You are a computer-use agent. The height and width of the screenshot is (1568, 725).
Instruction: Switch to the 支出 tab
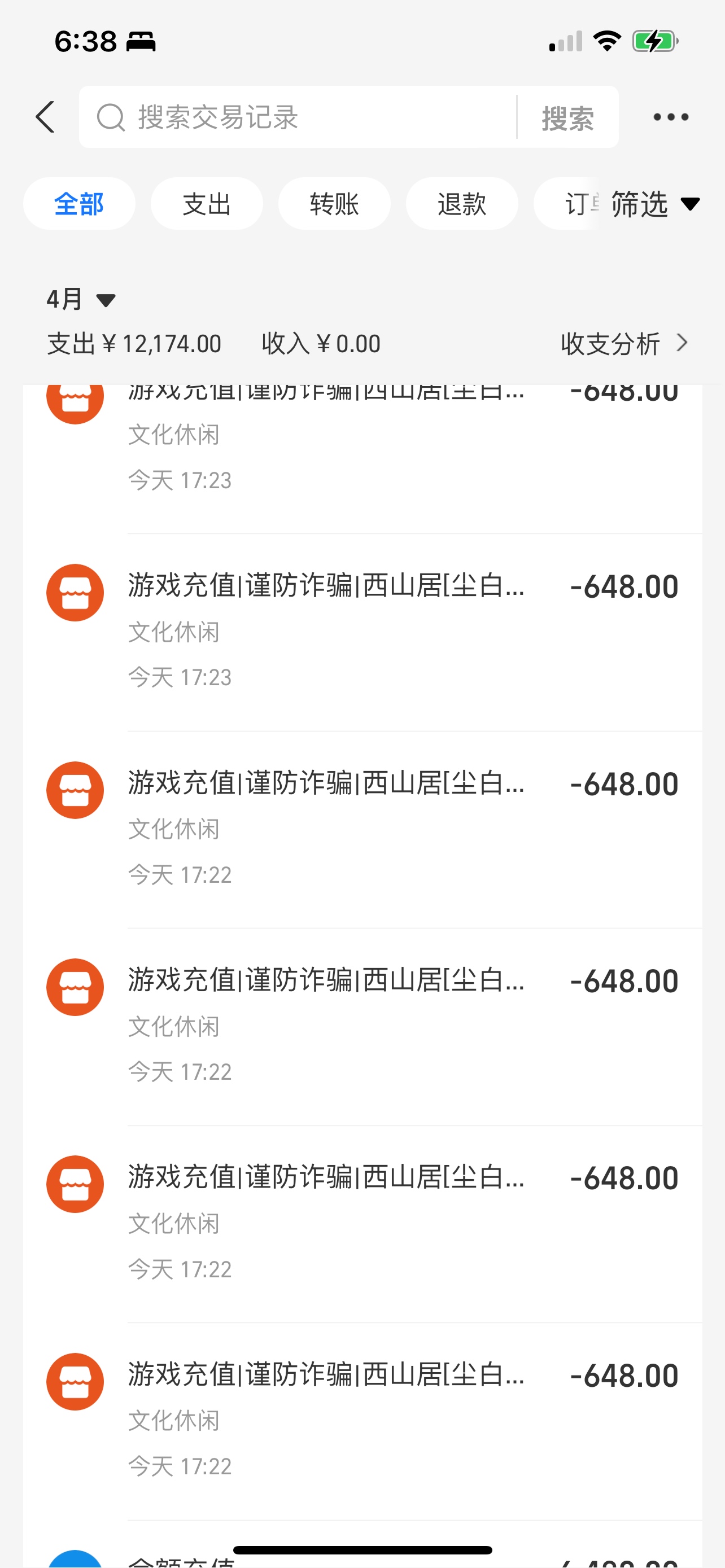207,203
